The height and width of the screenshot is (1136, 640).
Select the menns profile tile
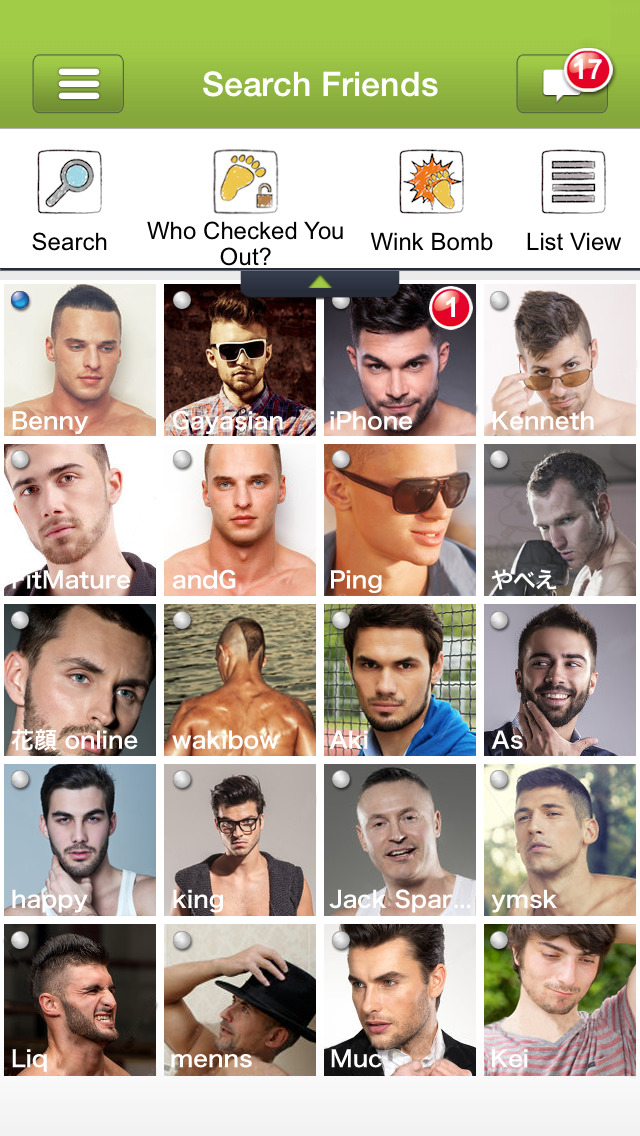tap(240, 1000)
